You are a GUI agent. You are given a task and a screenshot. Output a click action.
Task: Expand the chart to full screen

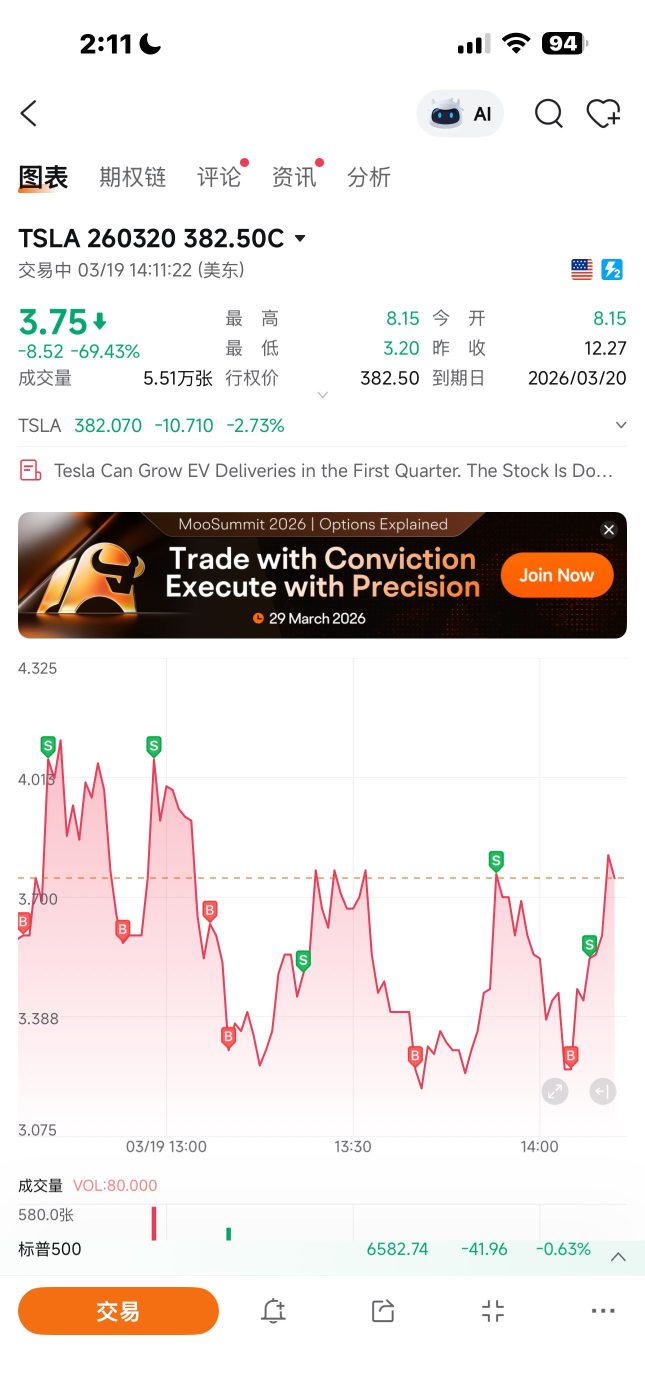coord(555,1091)
